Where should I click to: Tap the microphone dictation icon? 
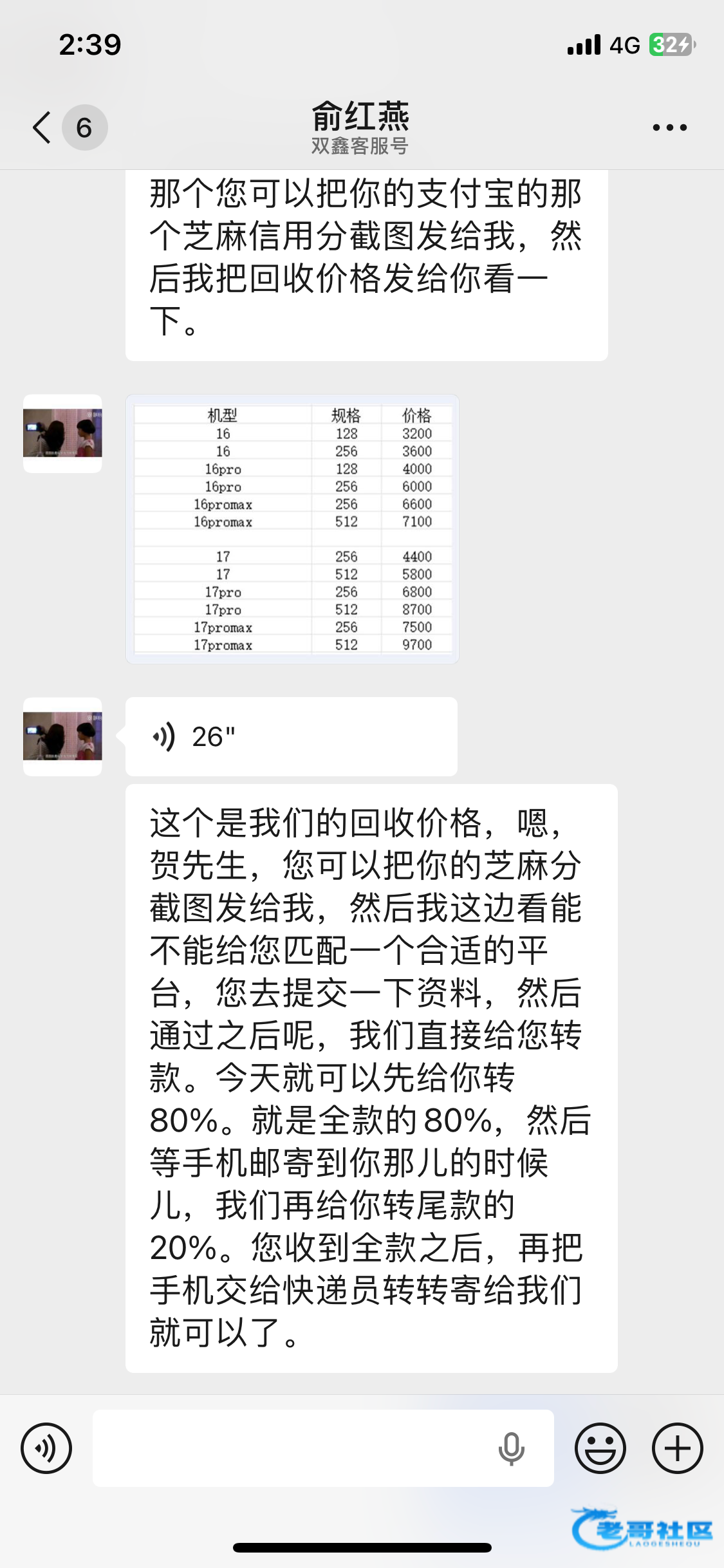pos(512,1448)
